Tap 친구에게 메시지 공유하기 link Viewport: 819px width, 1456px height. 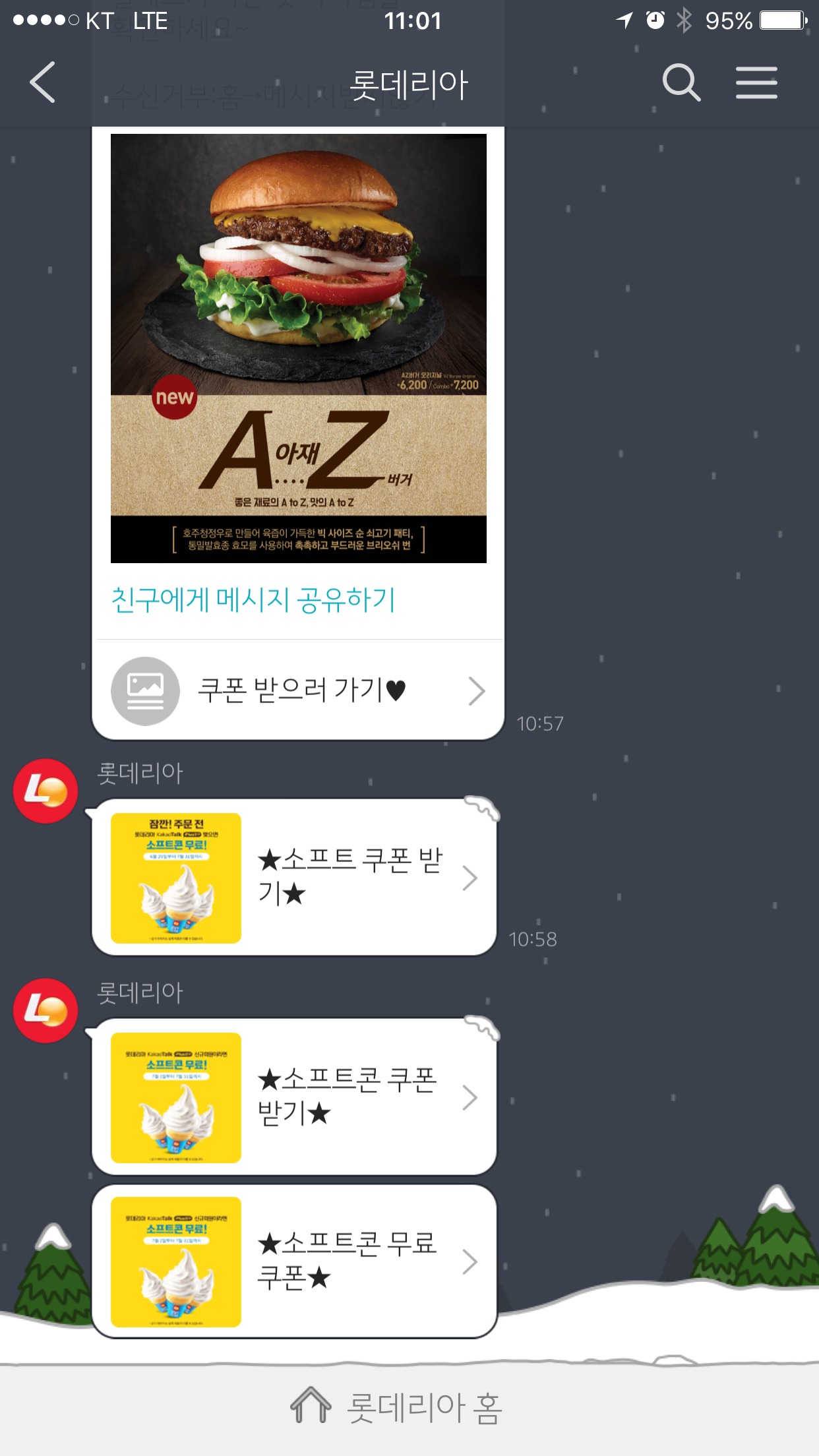(x=253, y=600)
